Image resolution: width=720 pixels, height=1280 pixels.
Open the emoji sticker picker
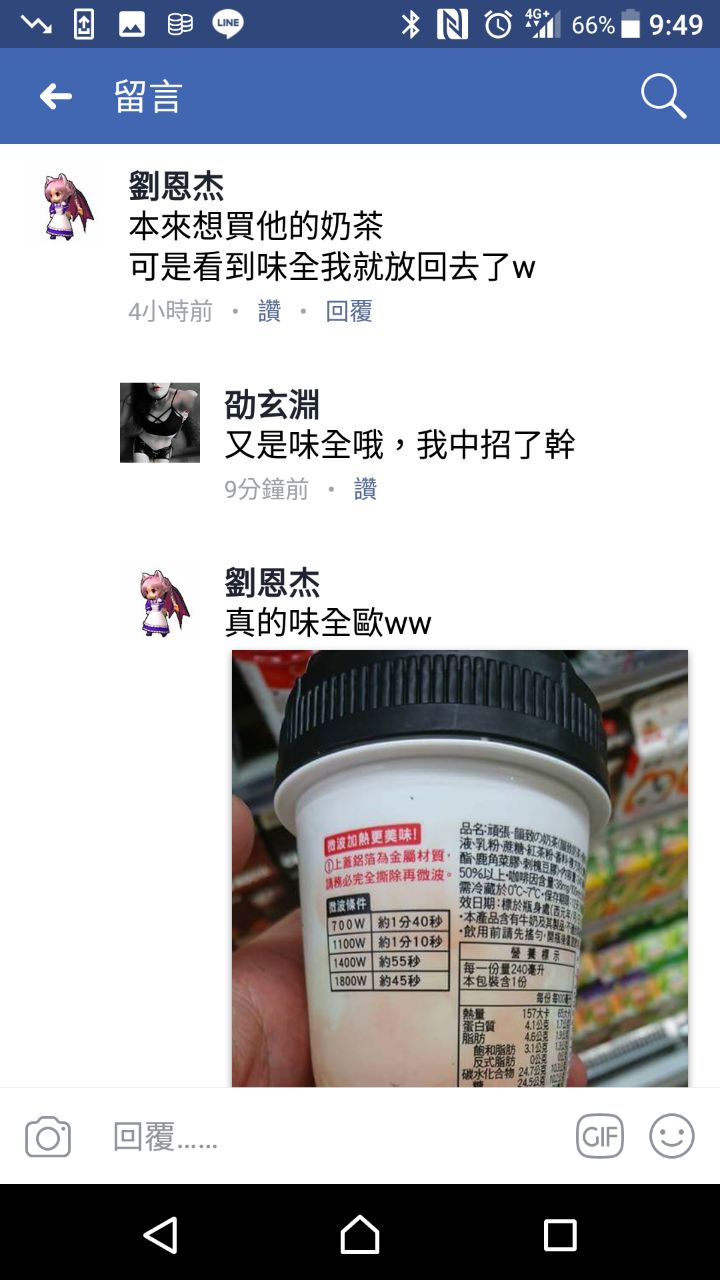tap(672, 1137)
